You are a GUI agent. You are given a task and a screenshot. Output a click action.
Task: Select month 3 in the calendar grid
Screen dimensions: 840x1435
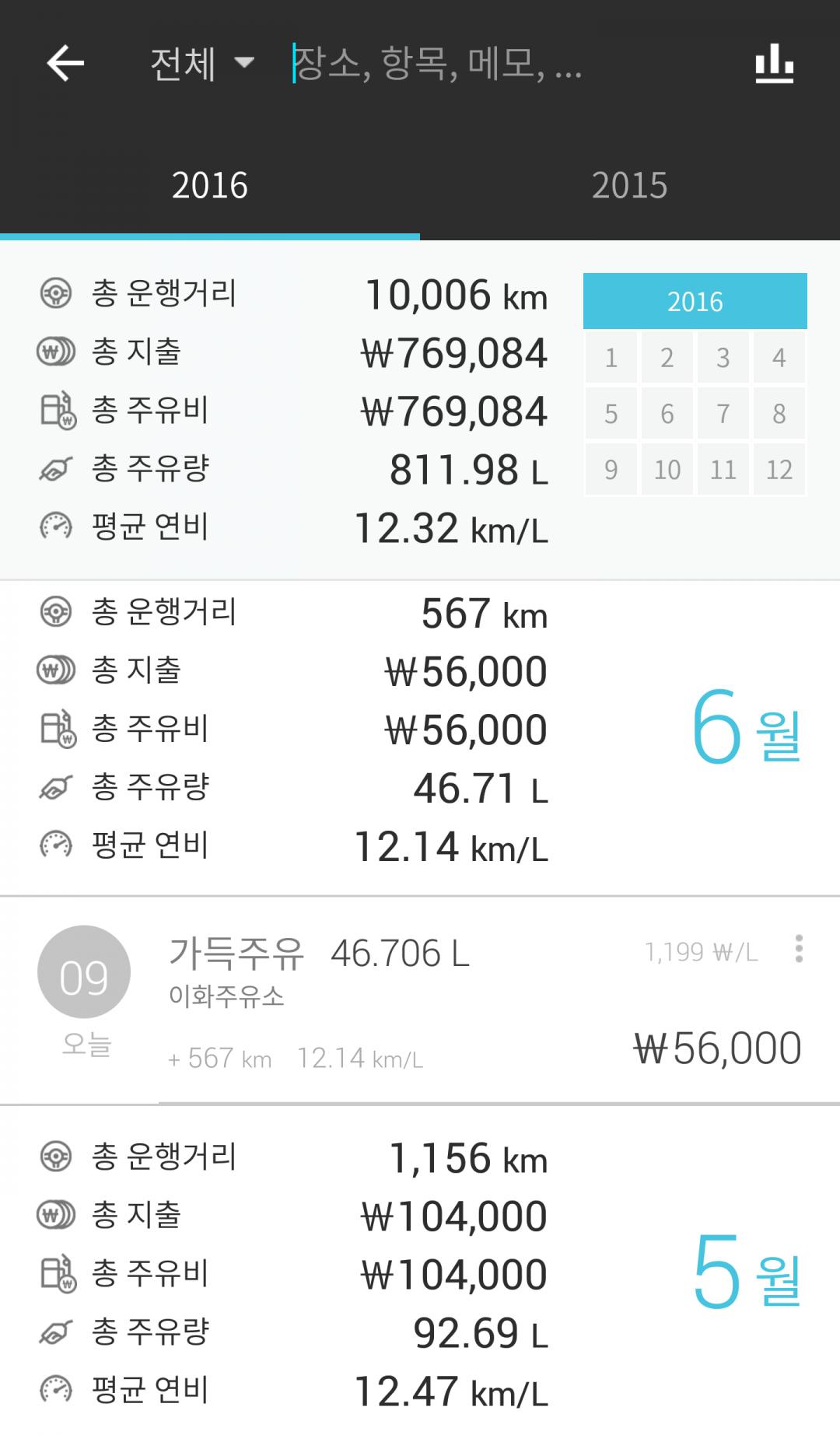click(723, 358)
